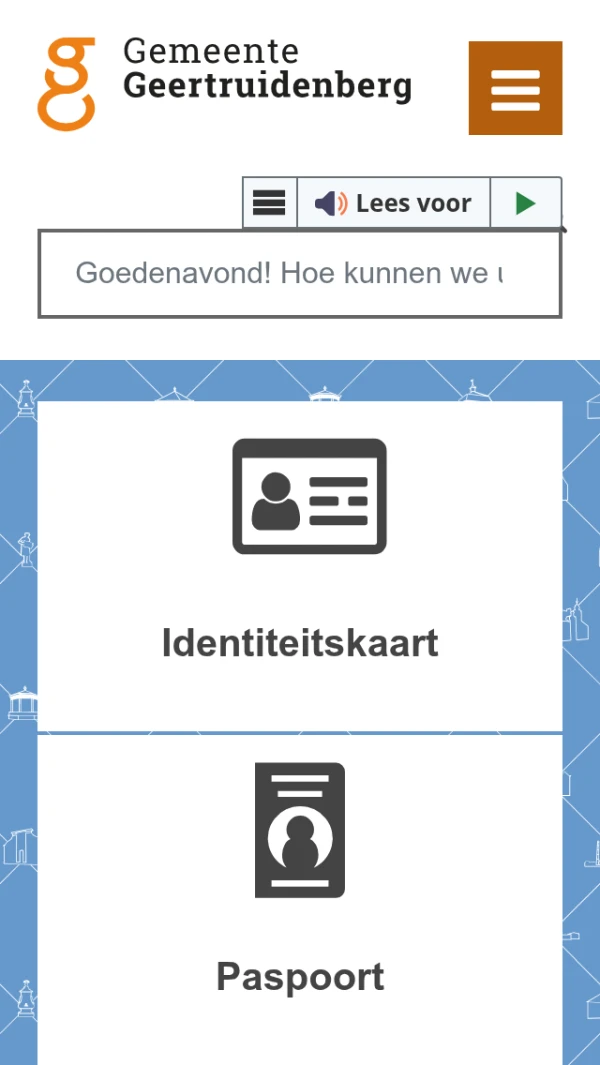Start the read-aloud play button
The image size is (600, 1065).
[525, 203]
